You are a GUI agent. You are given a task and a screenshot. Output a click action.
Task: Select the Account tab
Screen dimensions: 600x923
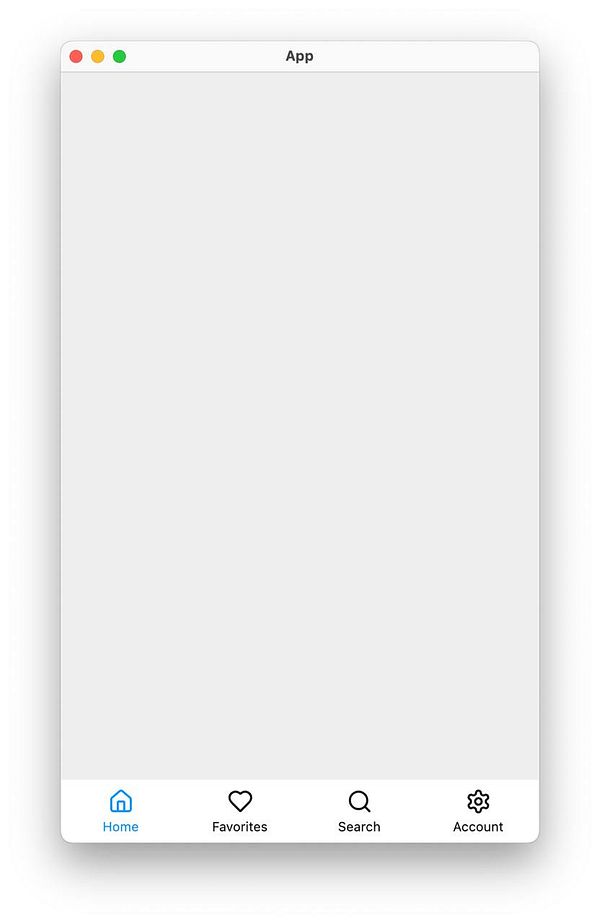[x=478, y=810]
